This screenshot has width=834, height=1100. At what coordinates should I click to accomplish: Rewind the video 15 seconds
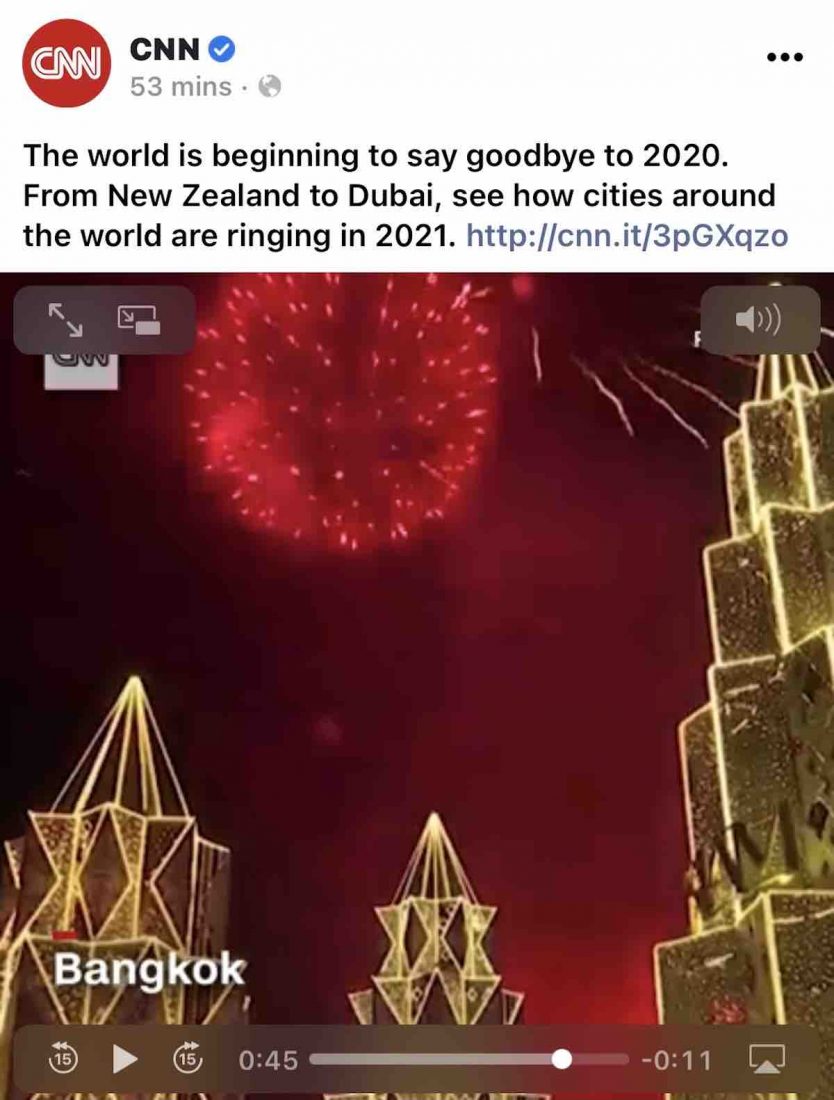pyautogui.click(x=62, y=1058)
